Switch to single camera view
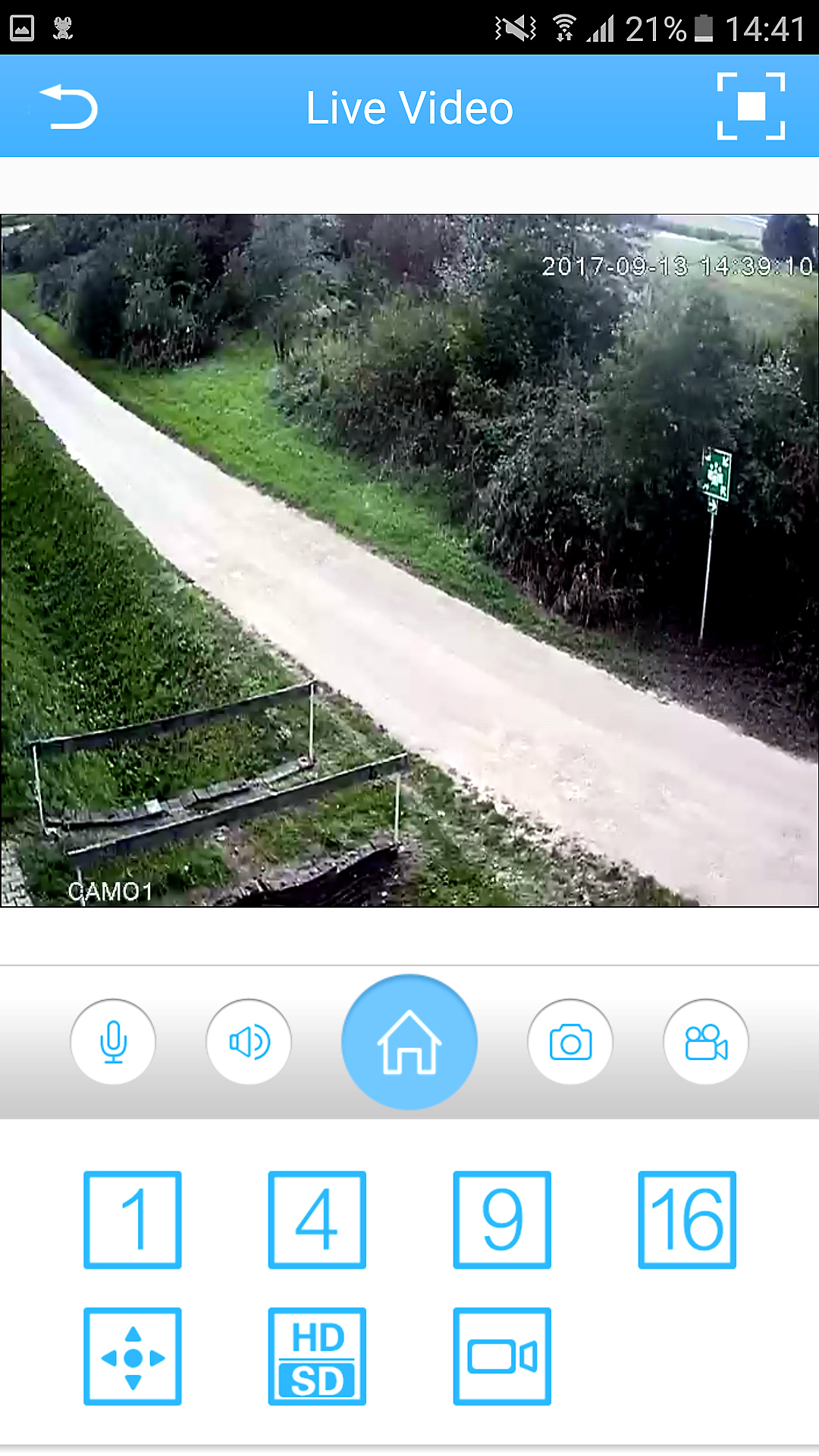The image size is (819, 1456). click(x=133, y=1219)
